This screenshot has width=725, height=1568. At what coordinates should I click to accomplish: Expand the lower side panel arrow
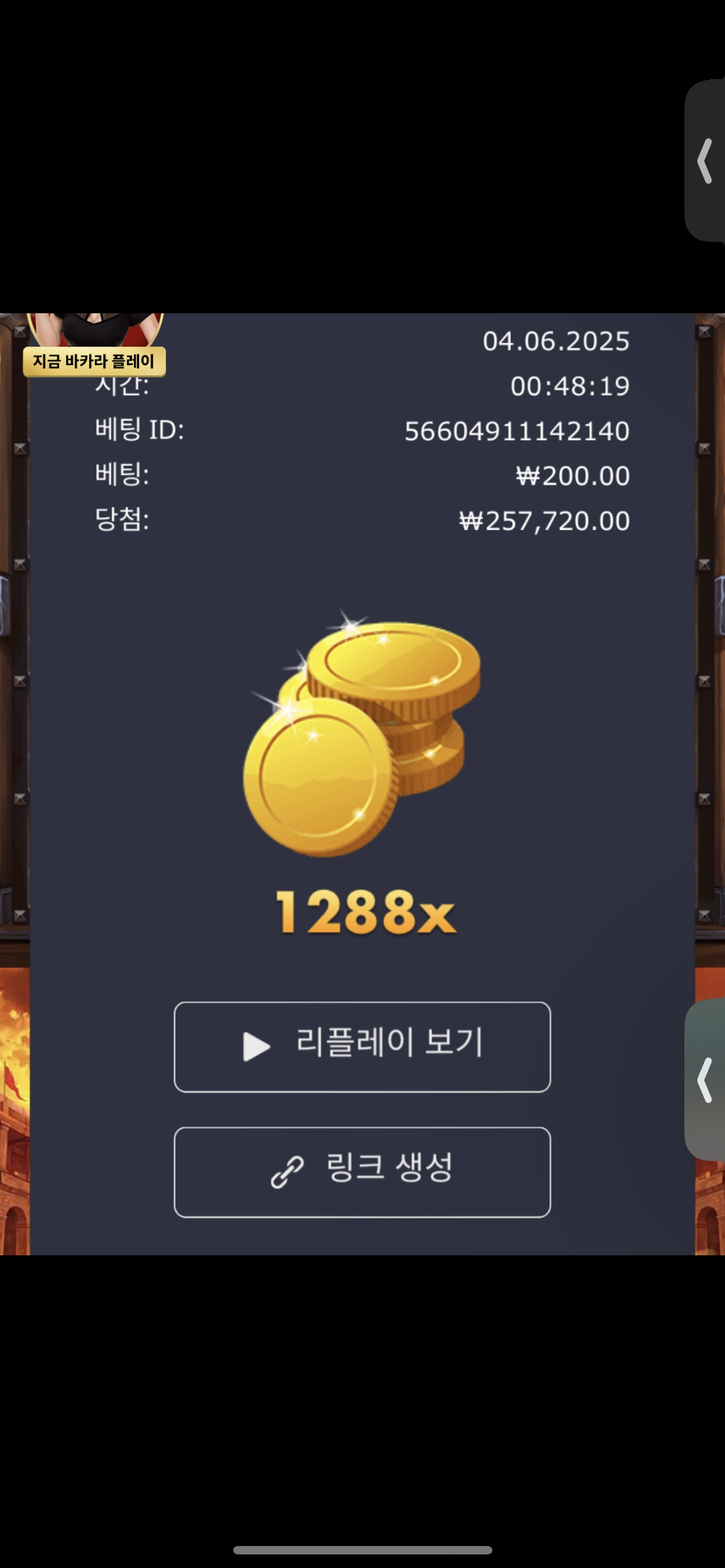705,1080
